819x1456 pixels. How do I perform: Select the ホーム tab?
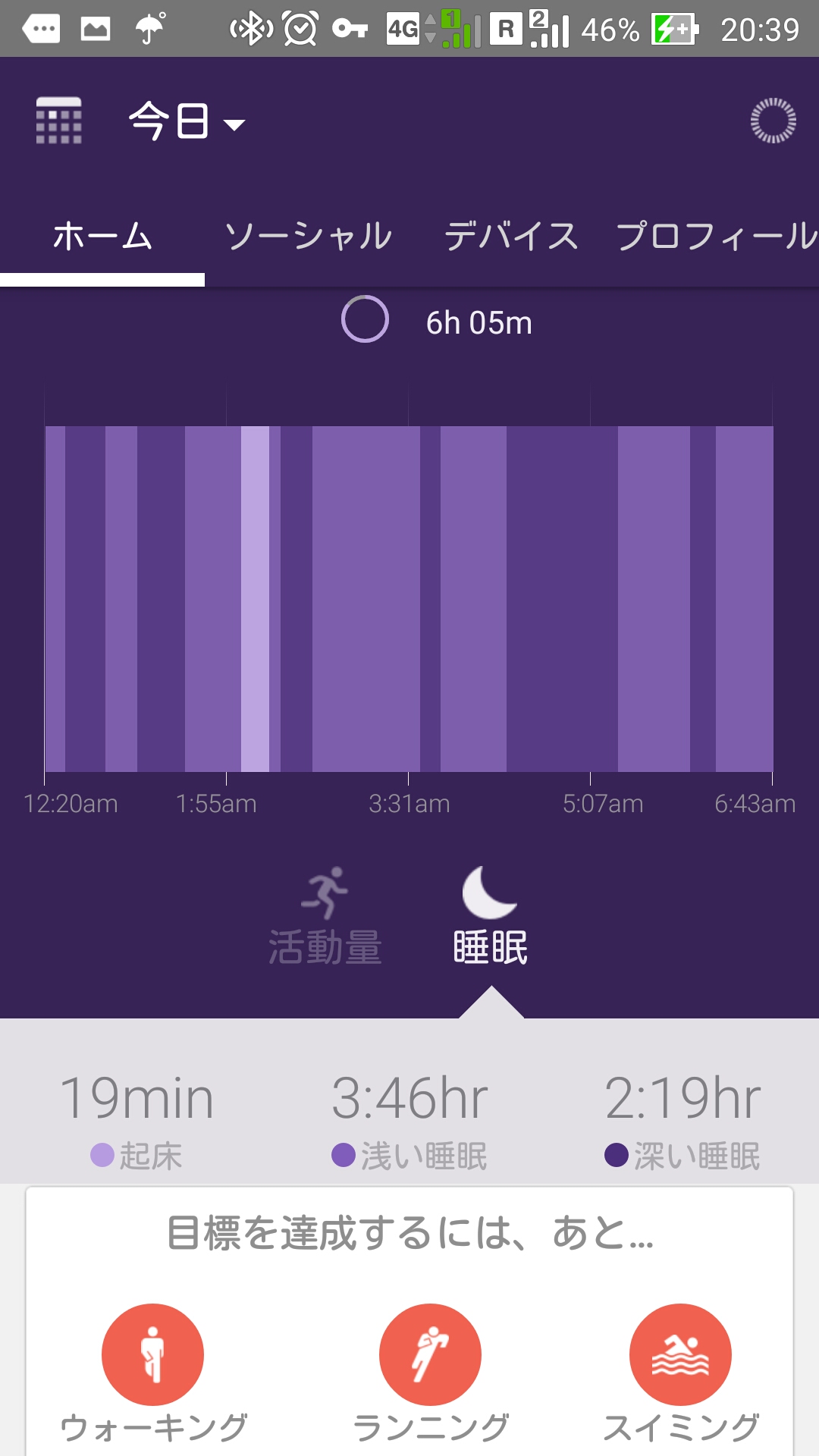coord(102,236)
